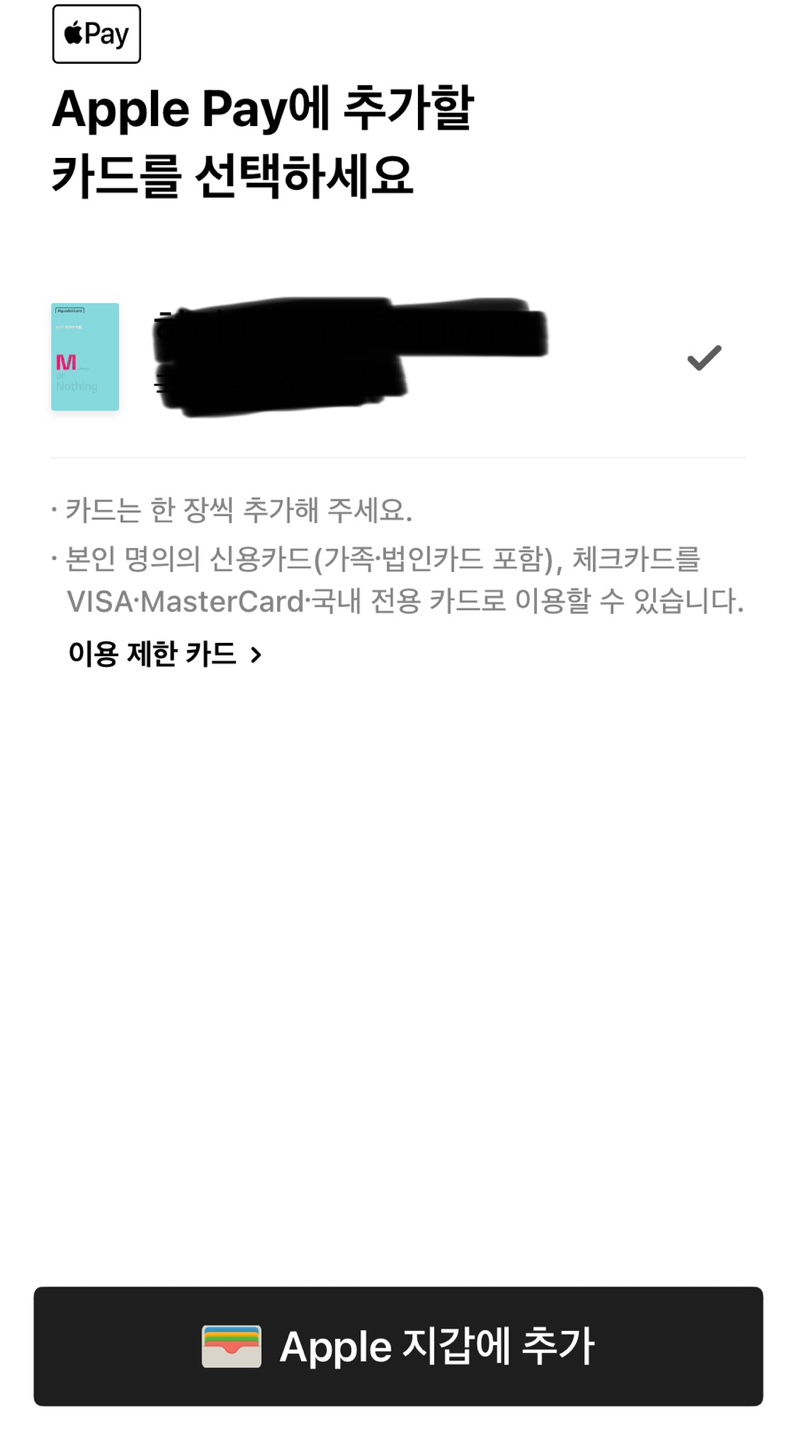Deselect the Hyundai Card by tapping its checkmark
The width and height of the screenshot is (797, 1440).
(703, 357)
